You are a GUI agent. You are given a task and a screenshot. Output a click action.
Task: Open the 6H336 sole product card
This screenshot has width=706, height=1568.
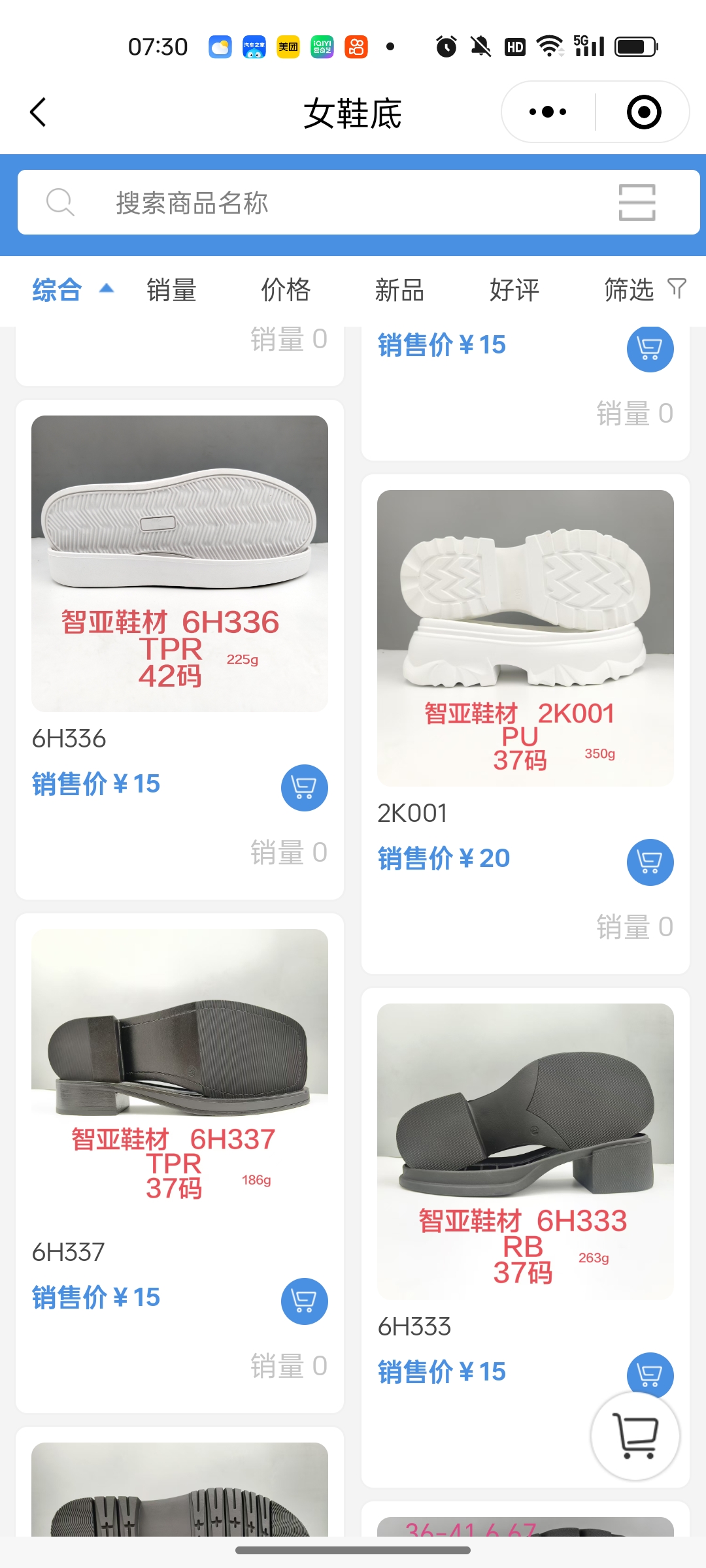click(180, 563)
